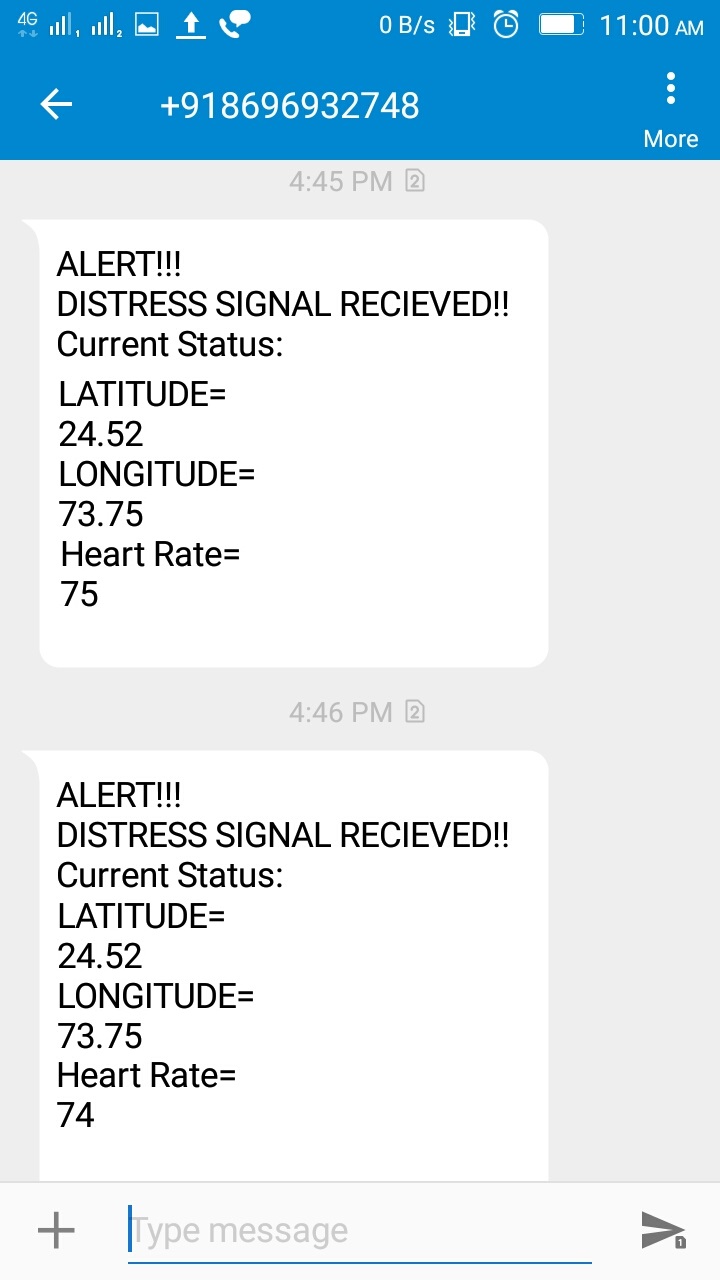Send the message with the arrow icon
The height and width of the screenshot is (1280, 720).
click(662, 1230)
